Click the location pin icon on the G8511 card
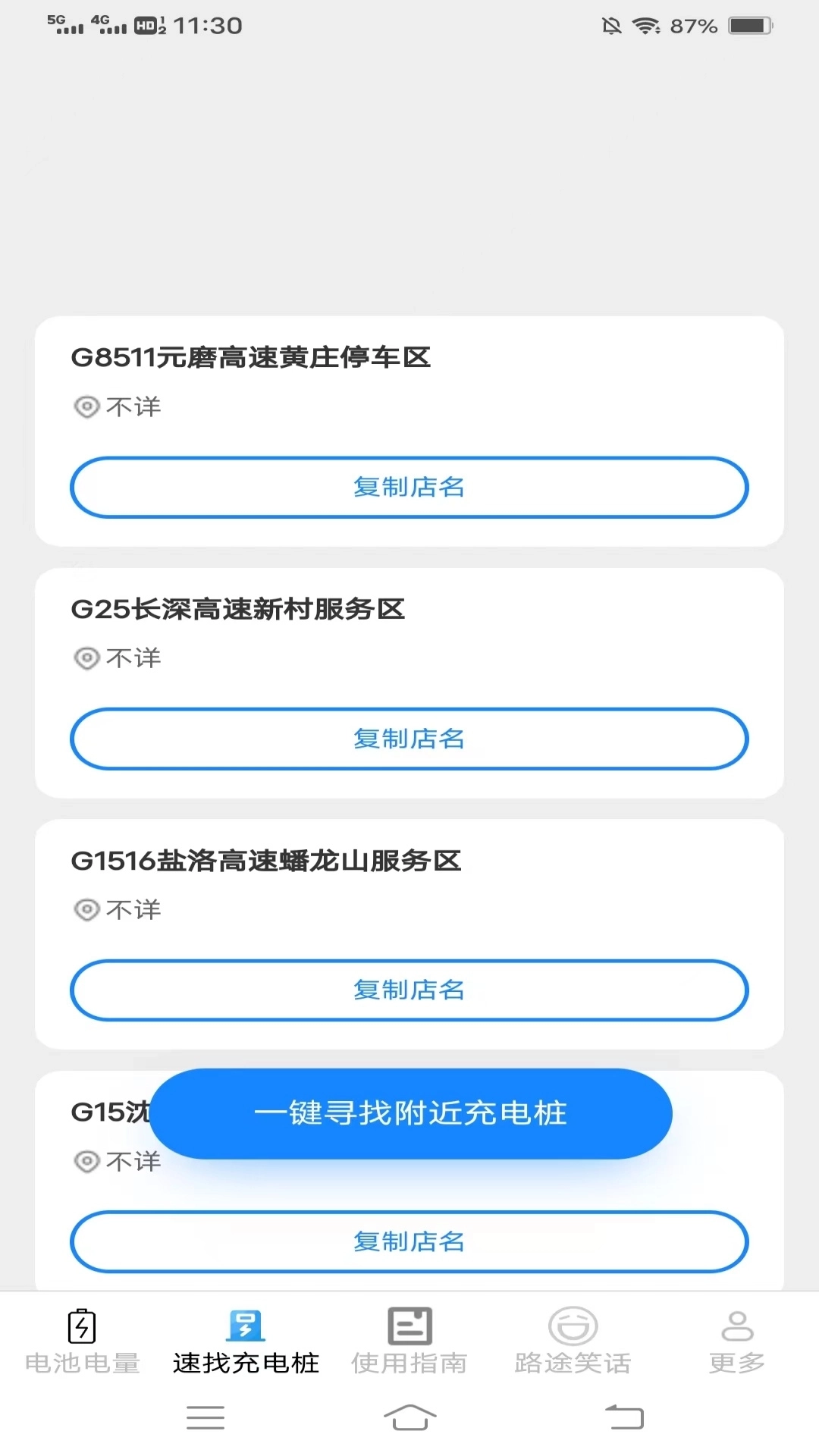 point(86,407)
